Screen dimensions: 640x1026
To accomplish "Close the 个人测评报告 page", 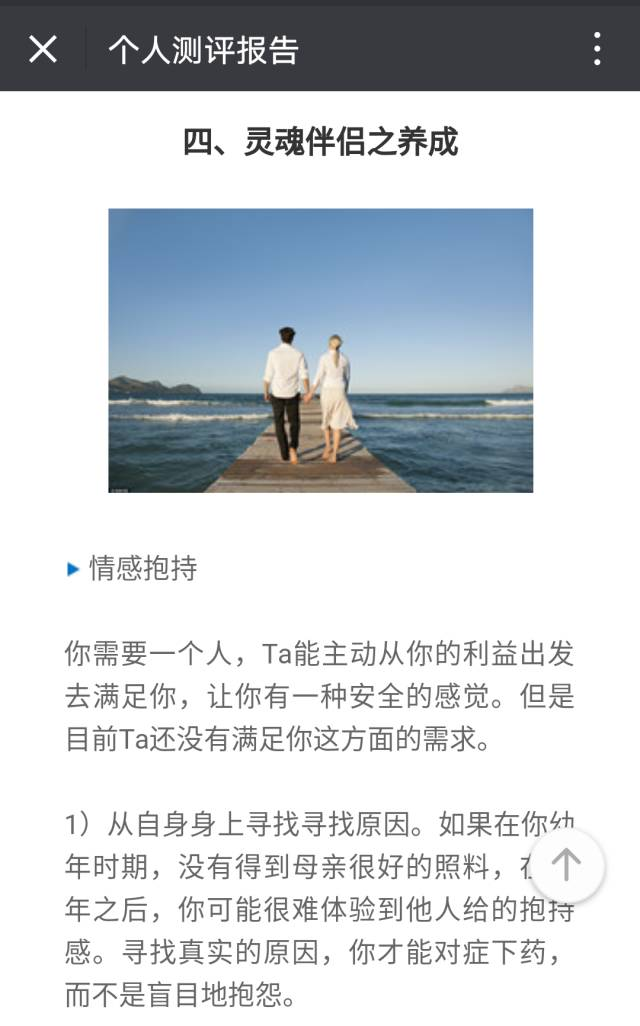I will pyautogui.click(x=42, y=48).
